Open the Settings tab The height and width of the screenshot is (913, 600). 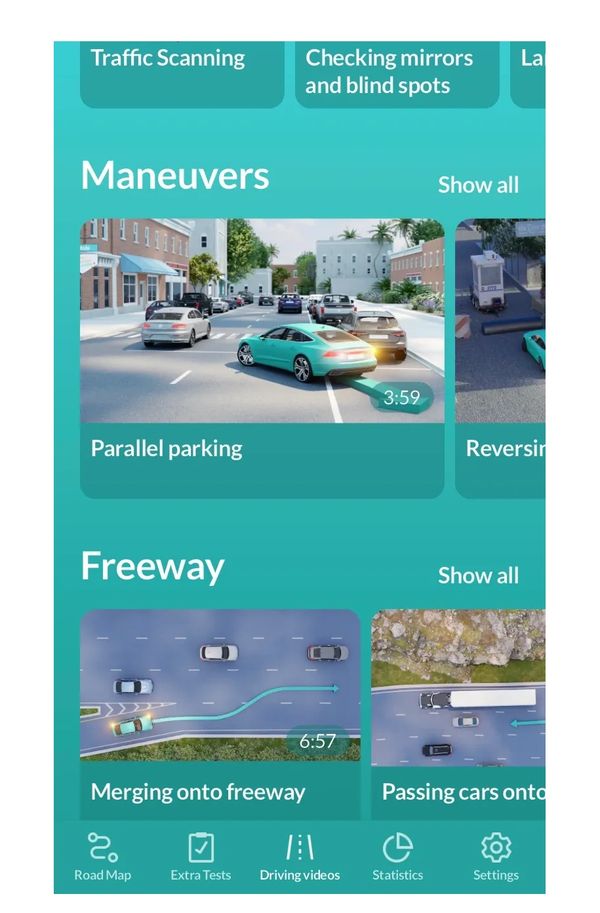(495, 857)
